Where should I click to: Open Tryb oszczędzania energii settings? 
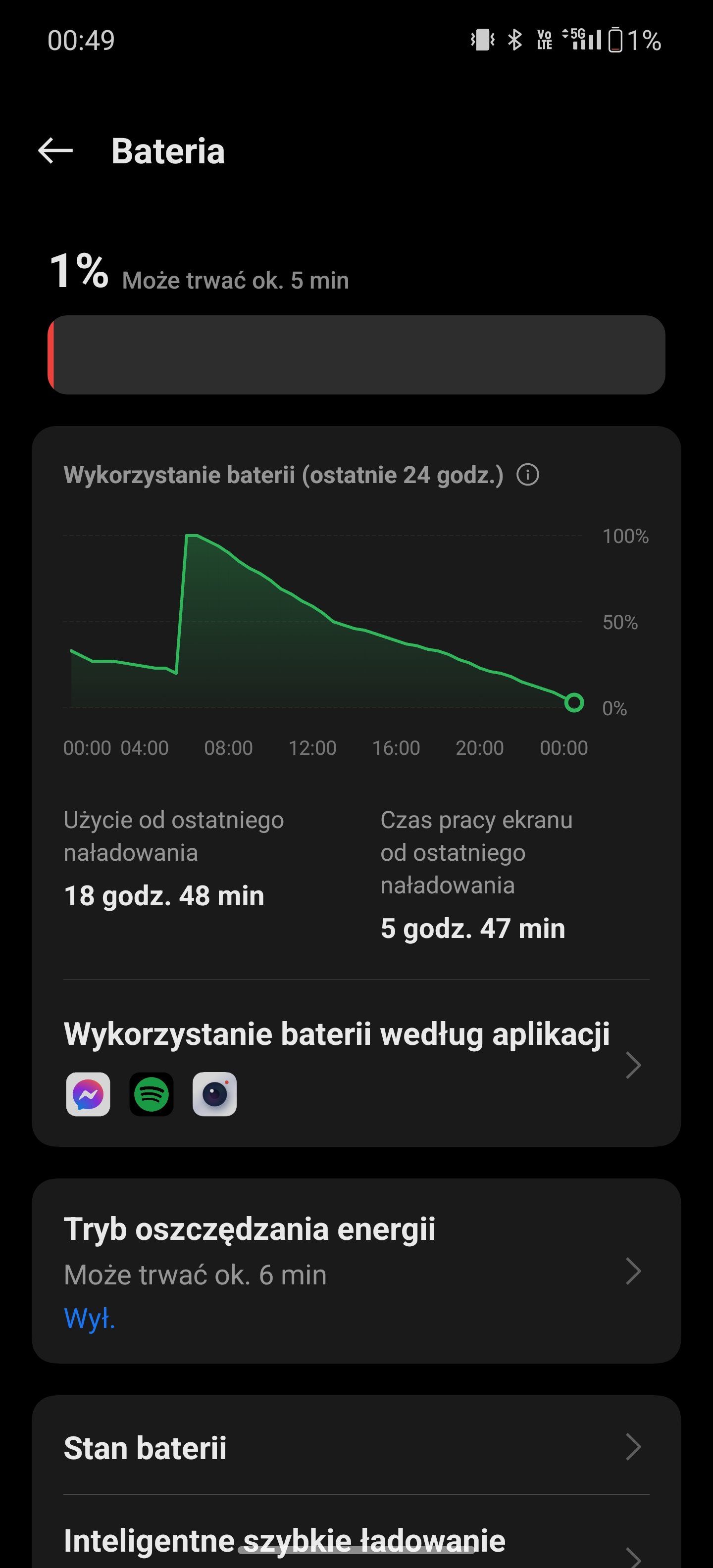point(356,1271)
